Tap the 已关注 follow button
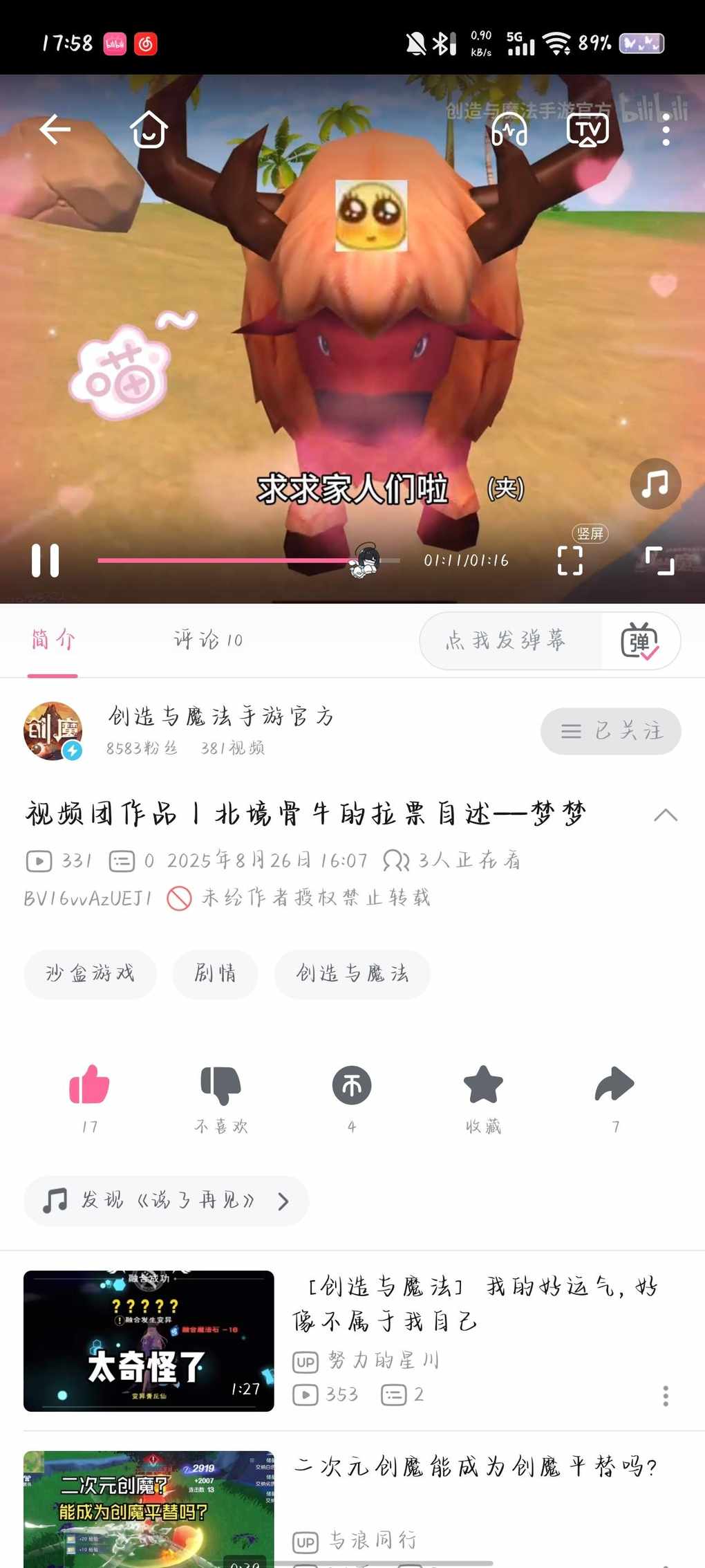Viewport: 705px width, 1568px height. pyautogui.click(x=610, y=731)
